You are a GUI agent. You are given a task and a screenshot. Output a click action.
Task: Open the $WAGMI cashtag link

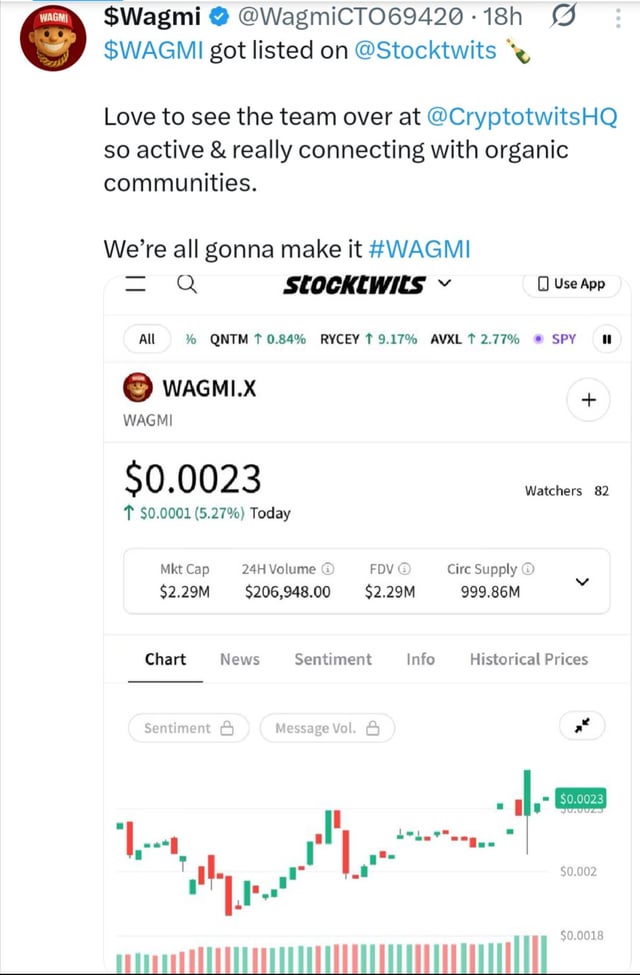[154, 50]
